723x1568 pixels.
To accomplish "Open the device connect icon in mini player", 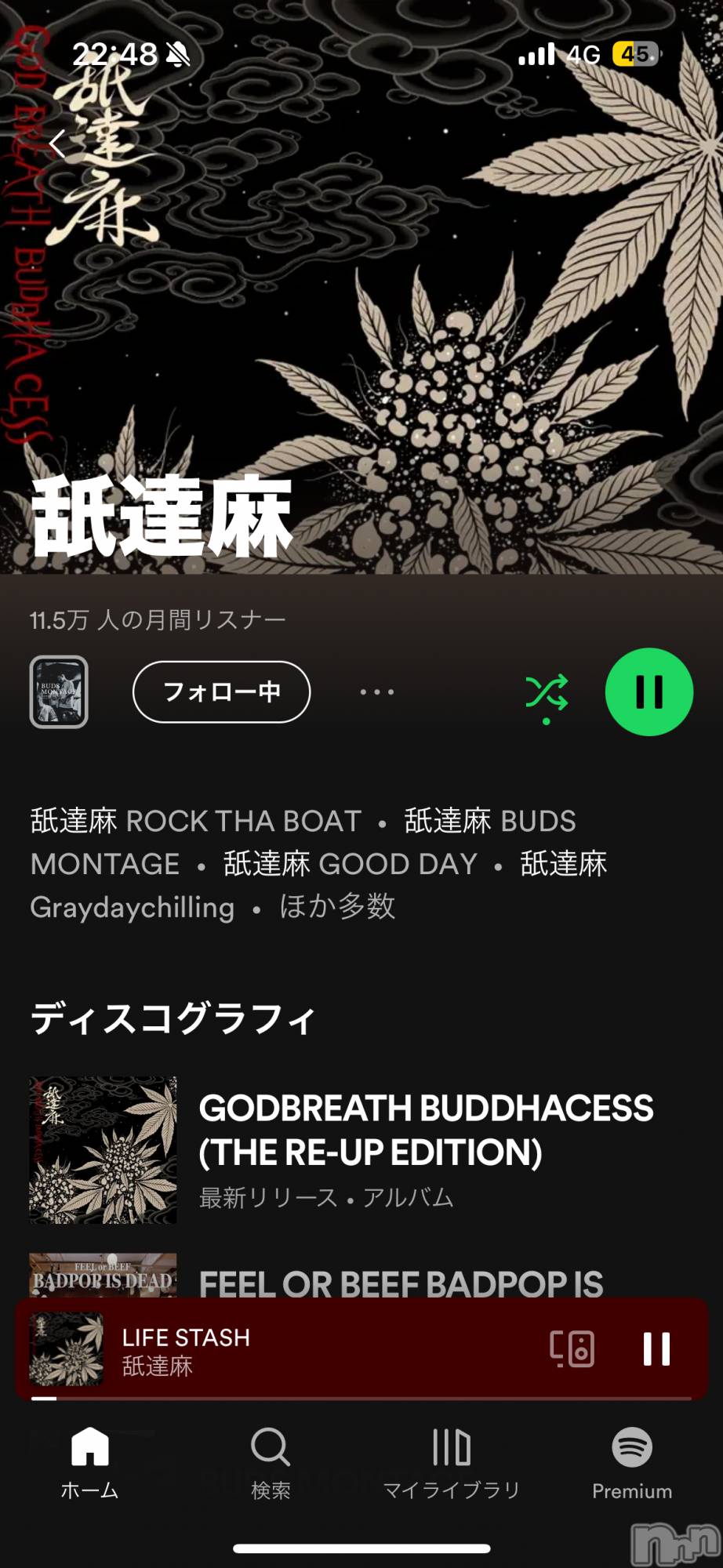I will (572, 1349).
